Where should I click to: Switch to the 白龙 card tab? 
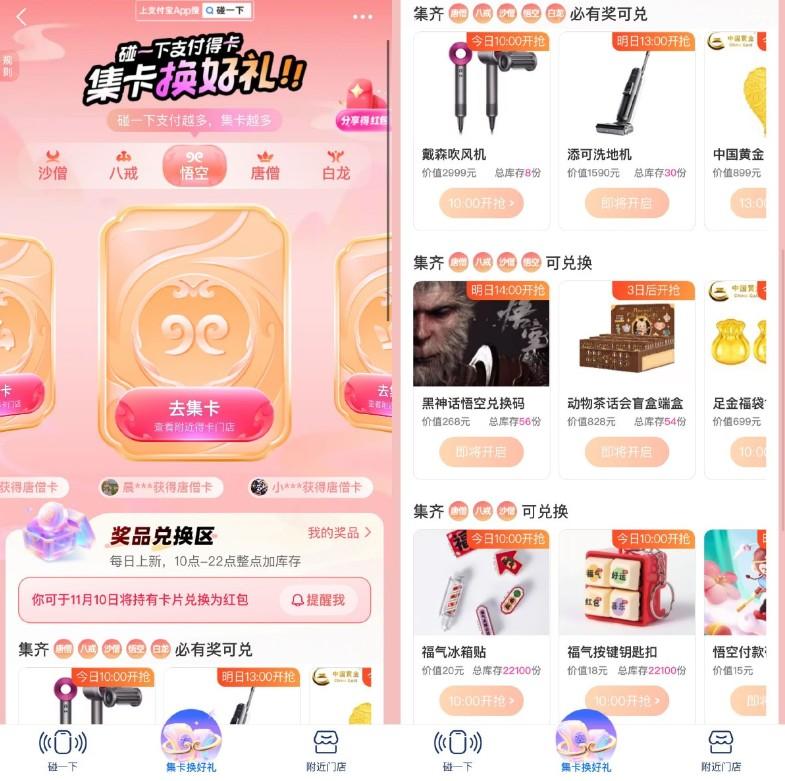pyautogui.click(x=336, y=165)
